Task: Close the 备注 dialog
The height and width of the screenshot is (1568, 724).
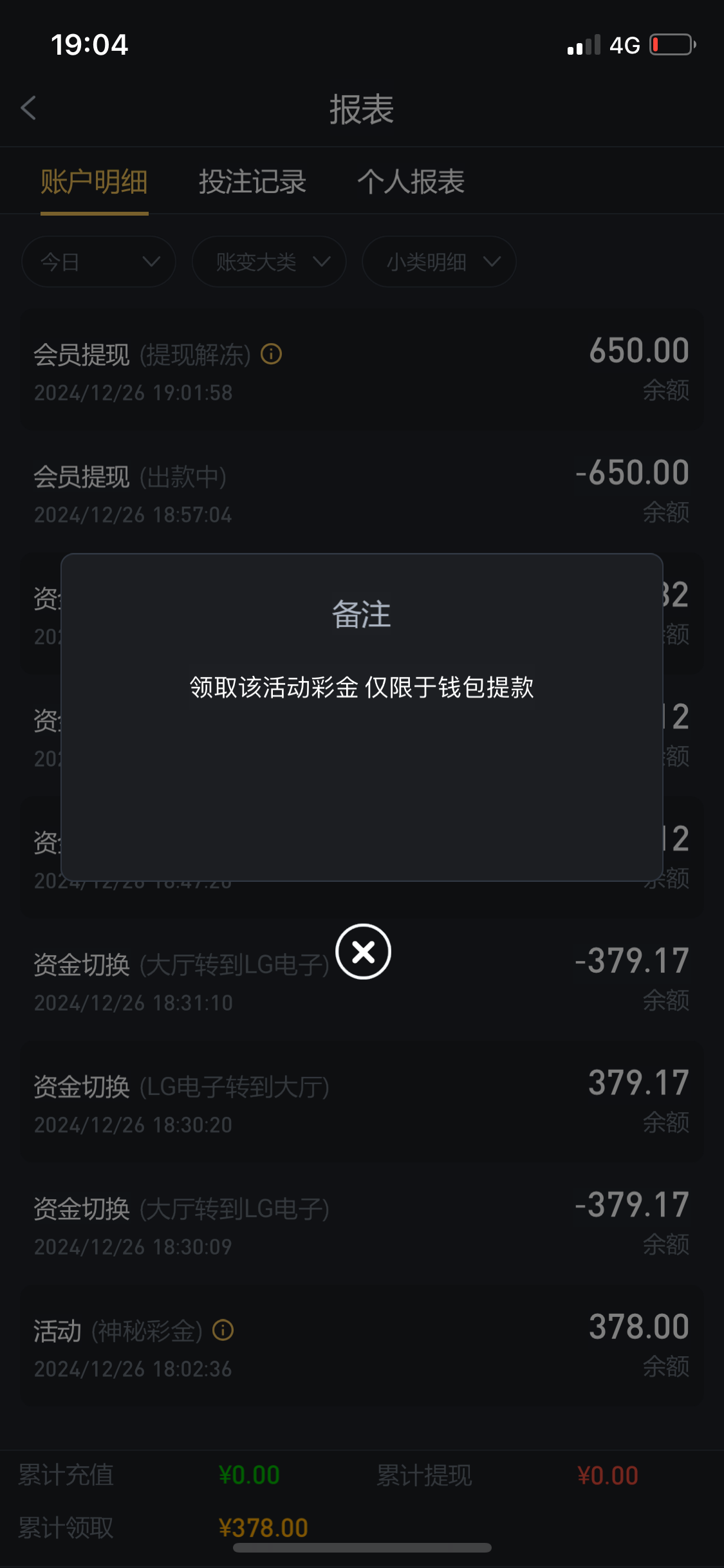Action: tap(363, 951)
